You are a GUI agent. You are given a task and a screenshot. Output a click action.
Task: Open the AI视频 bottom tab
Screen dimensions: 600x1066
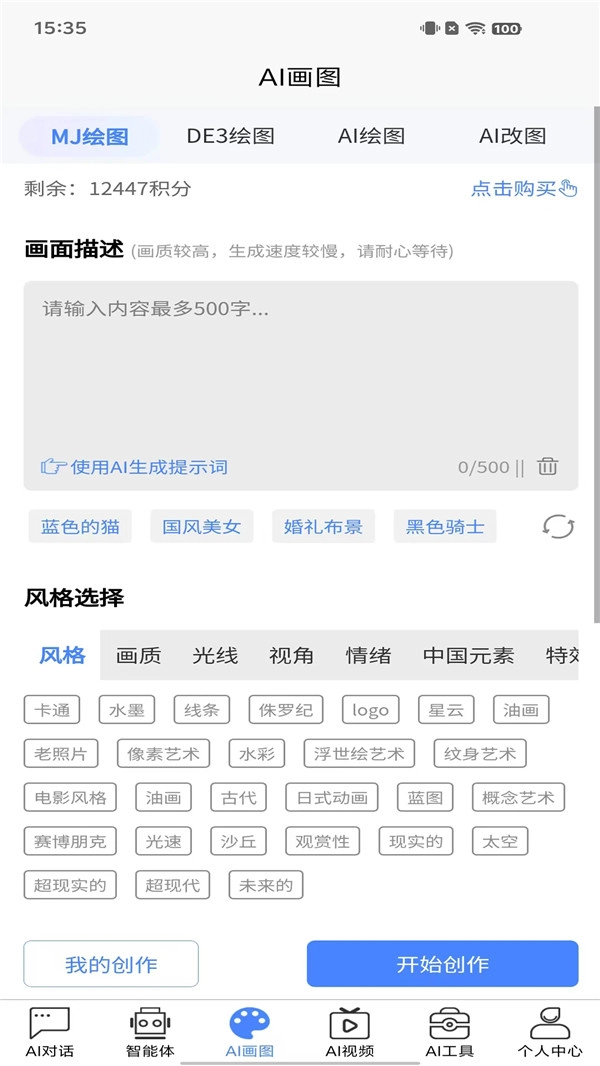350,1033
